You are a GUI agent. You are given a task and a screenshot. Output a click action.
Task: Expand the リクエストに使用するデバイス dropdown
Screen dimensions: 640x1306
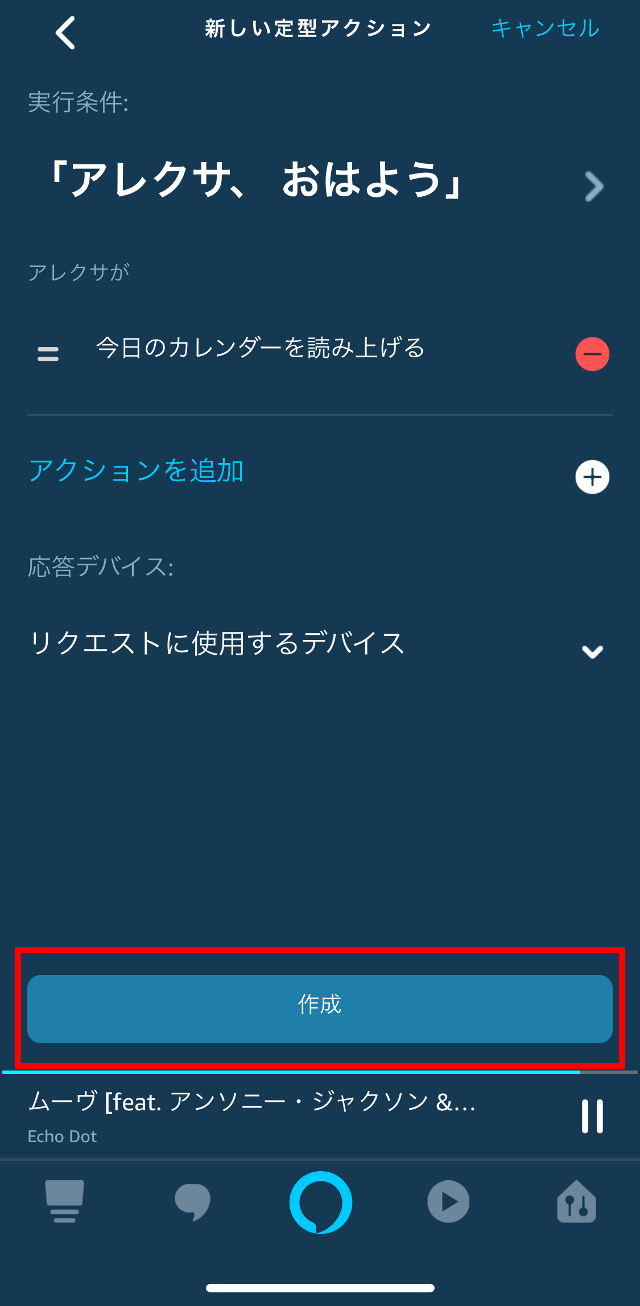click(592, 651)
